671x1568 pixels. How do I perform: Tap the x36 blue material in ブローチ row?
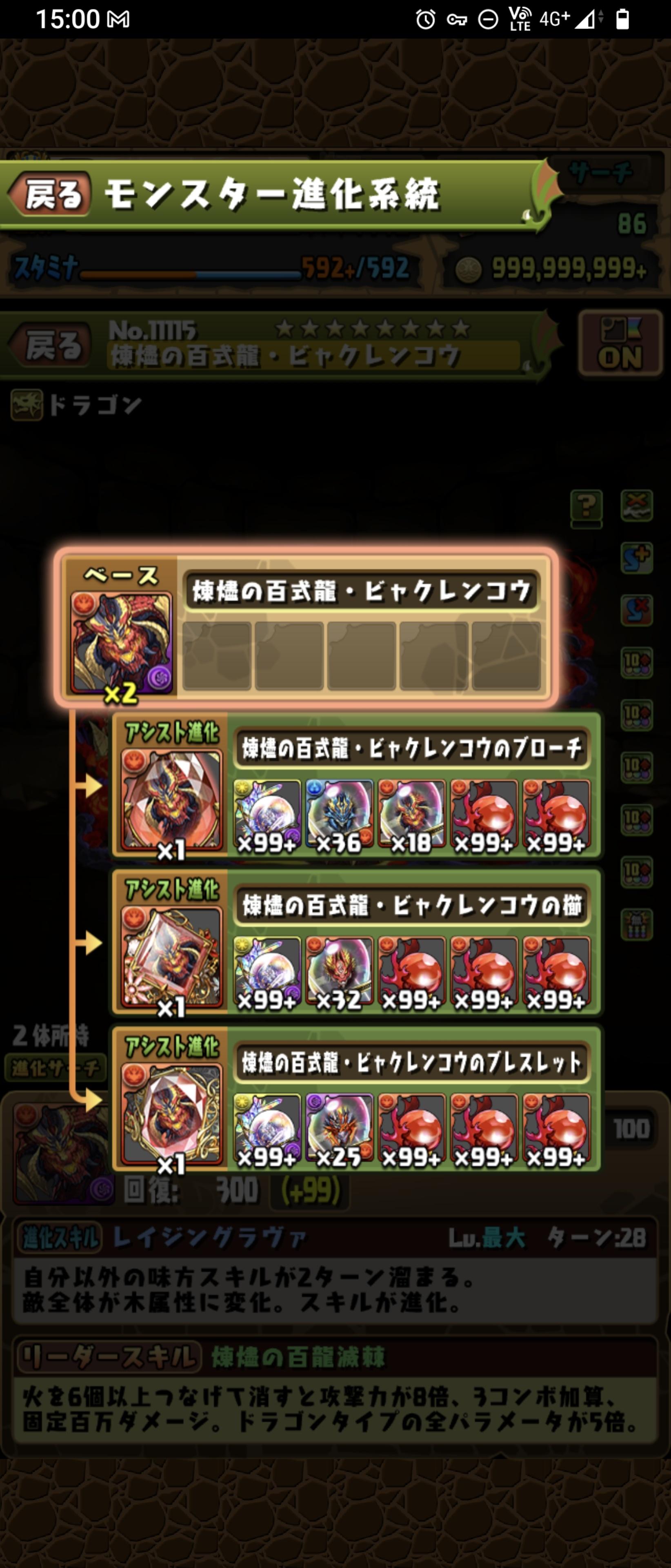(339, 815)
